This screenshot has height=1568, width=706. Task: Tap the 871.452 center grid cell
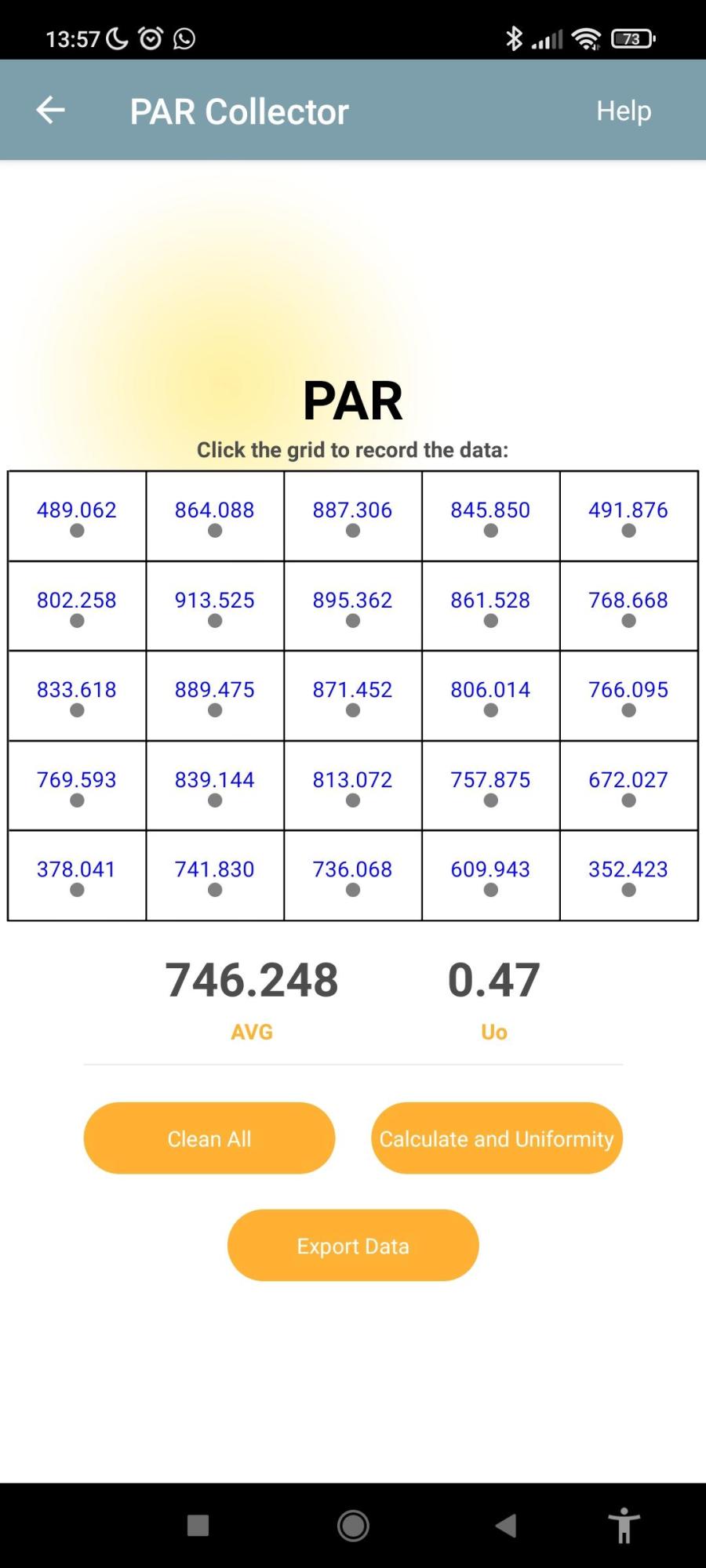pos(353,695)
